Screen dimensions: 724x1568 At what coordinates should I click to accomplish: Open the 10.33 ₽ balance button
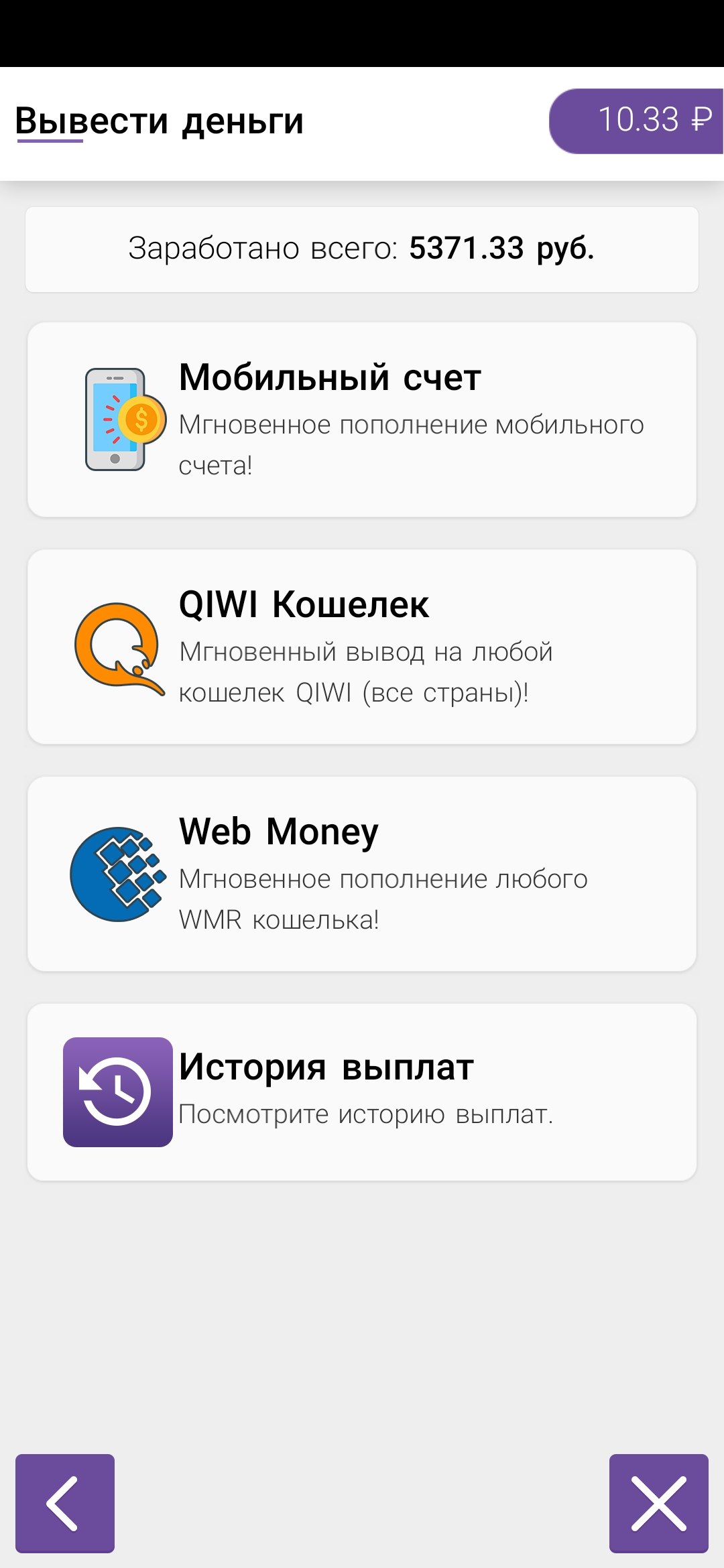pyautogui.click(x=636, y=121)
